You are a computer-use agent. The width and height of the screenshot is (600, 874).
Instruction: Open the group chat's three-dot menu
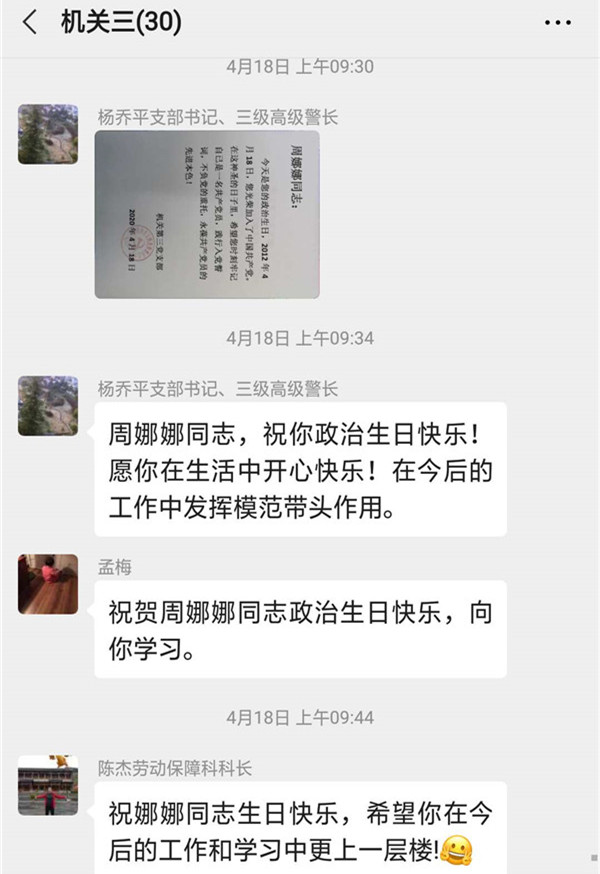(x=557, y=23)
